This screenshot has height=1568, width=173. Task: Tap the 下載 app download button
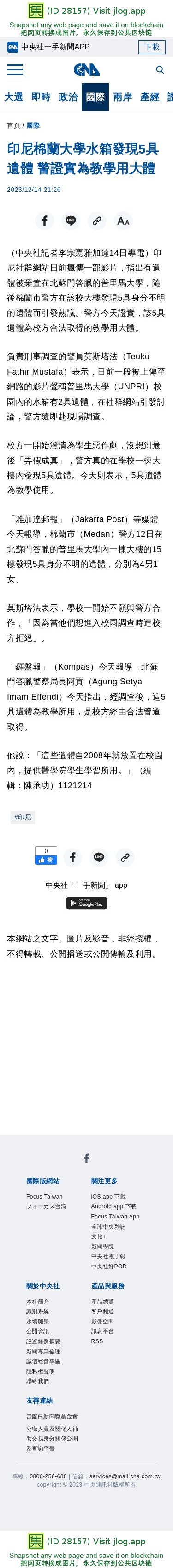pos(152,47)
